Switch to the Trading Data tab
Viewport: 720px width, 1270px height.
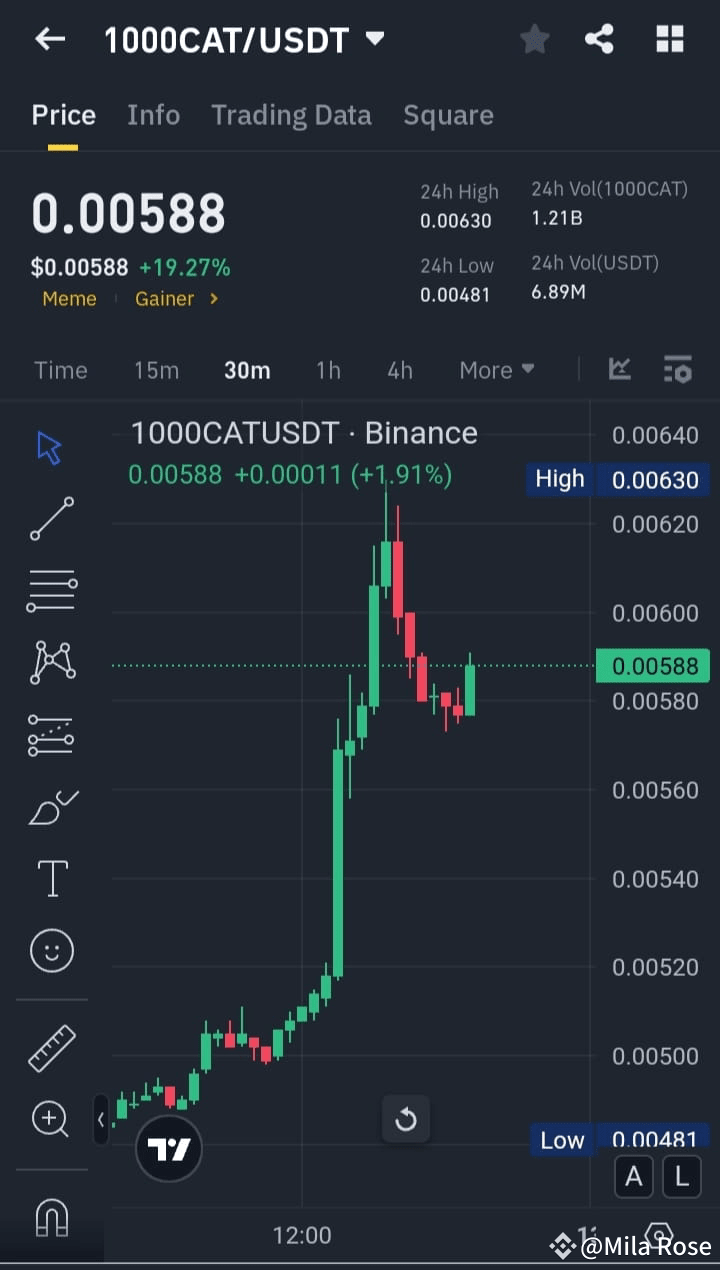click(291, 115)
